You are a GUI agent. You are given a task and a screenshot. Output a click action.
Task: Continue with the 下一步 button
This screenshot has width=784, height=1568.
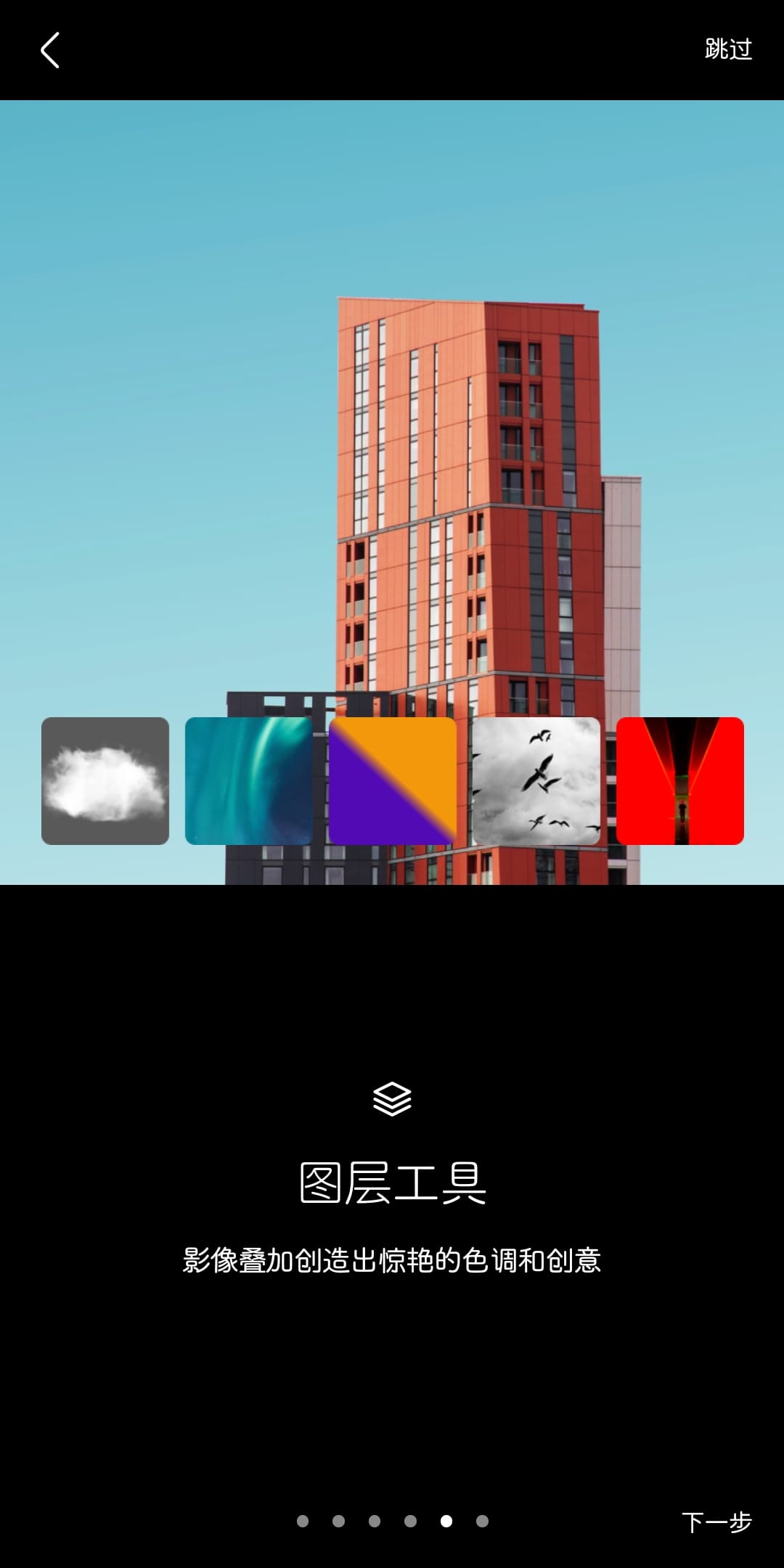tap(716, 1522)
